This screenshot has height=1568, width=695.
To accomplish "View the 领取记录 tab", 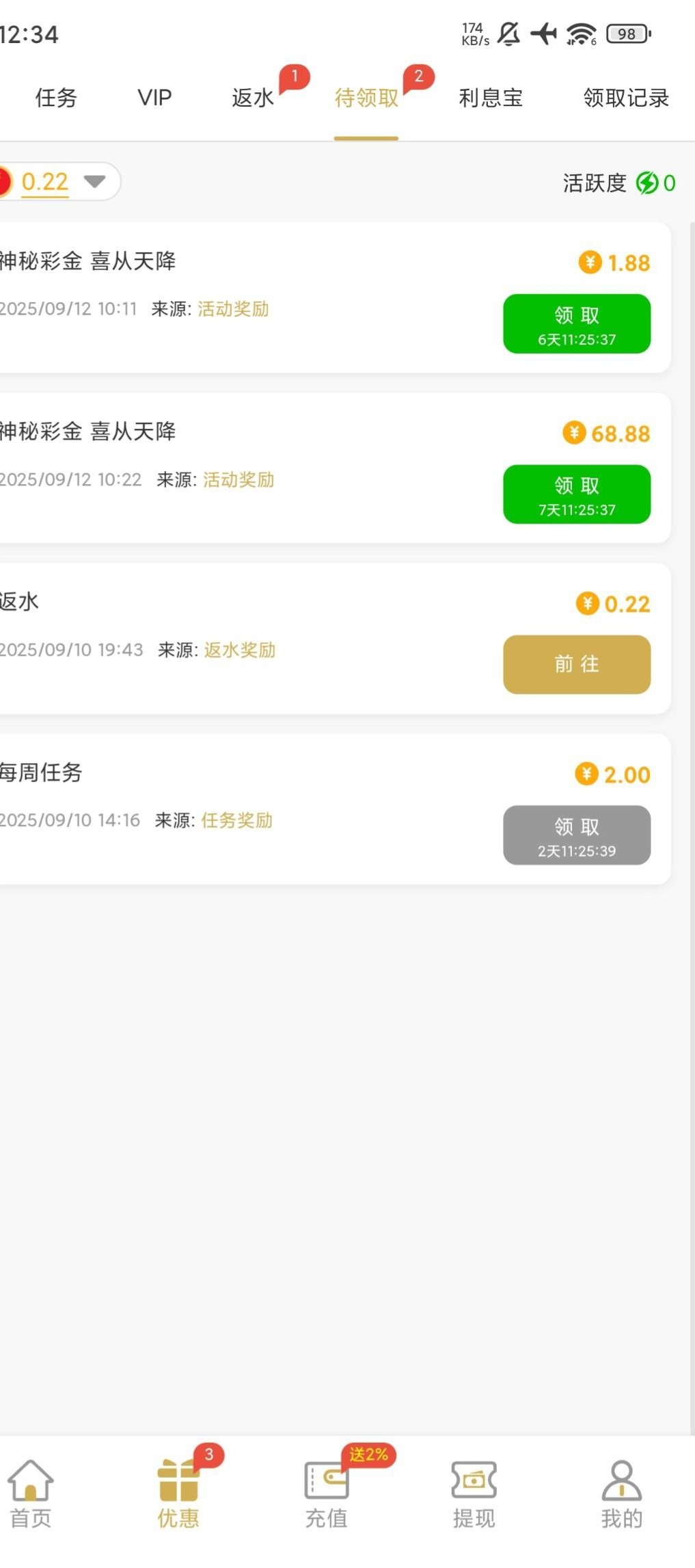I will (625, 98).
